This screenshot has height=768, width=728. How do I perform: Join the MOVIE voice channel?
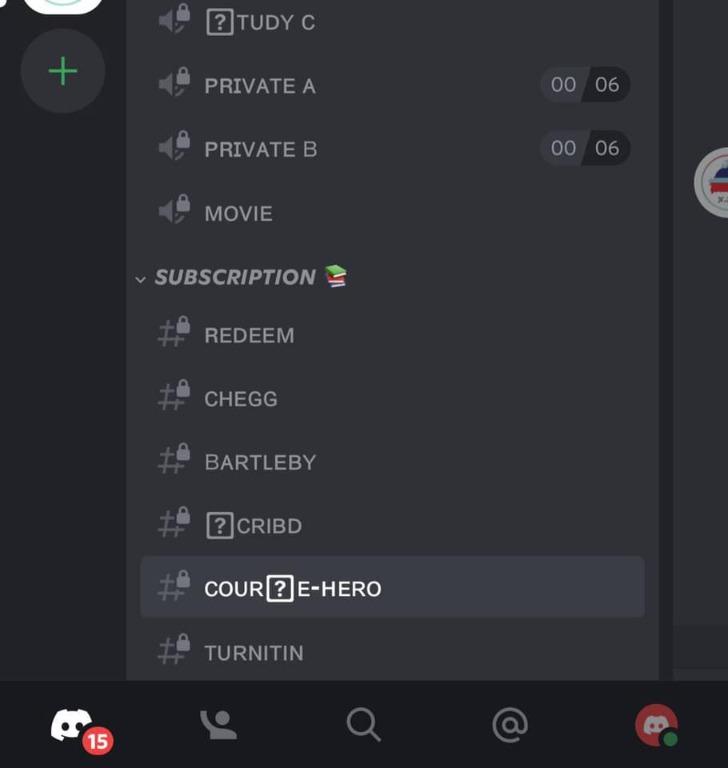pos(238,213)
